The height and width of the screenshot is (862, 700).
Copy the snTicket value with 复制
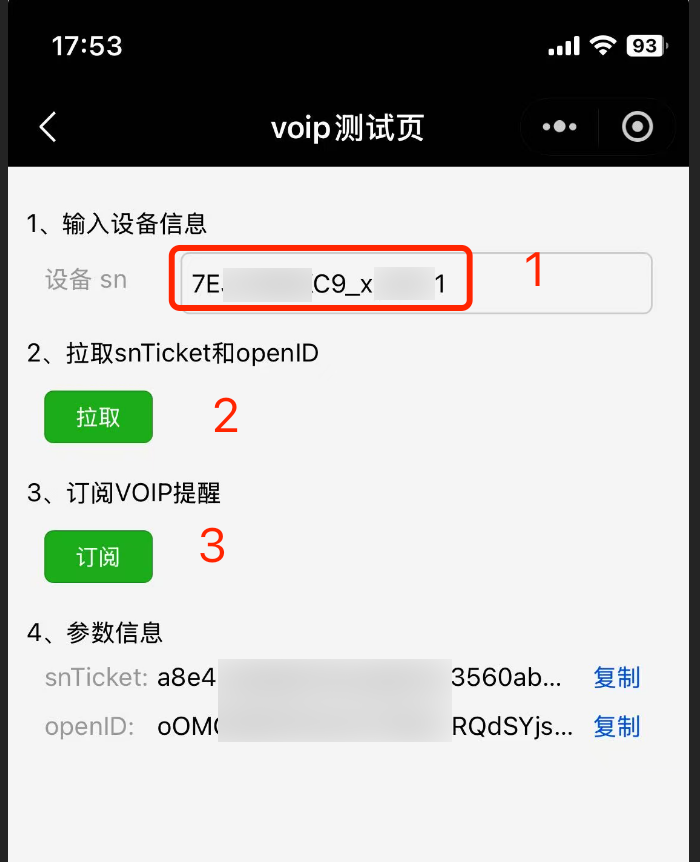616,678
